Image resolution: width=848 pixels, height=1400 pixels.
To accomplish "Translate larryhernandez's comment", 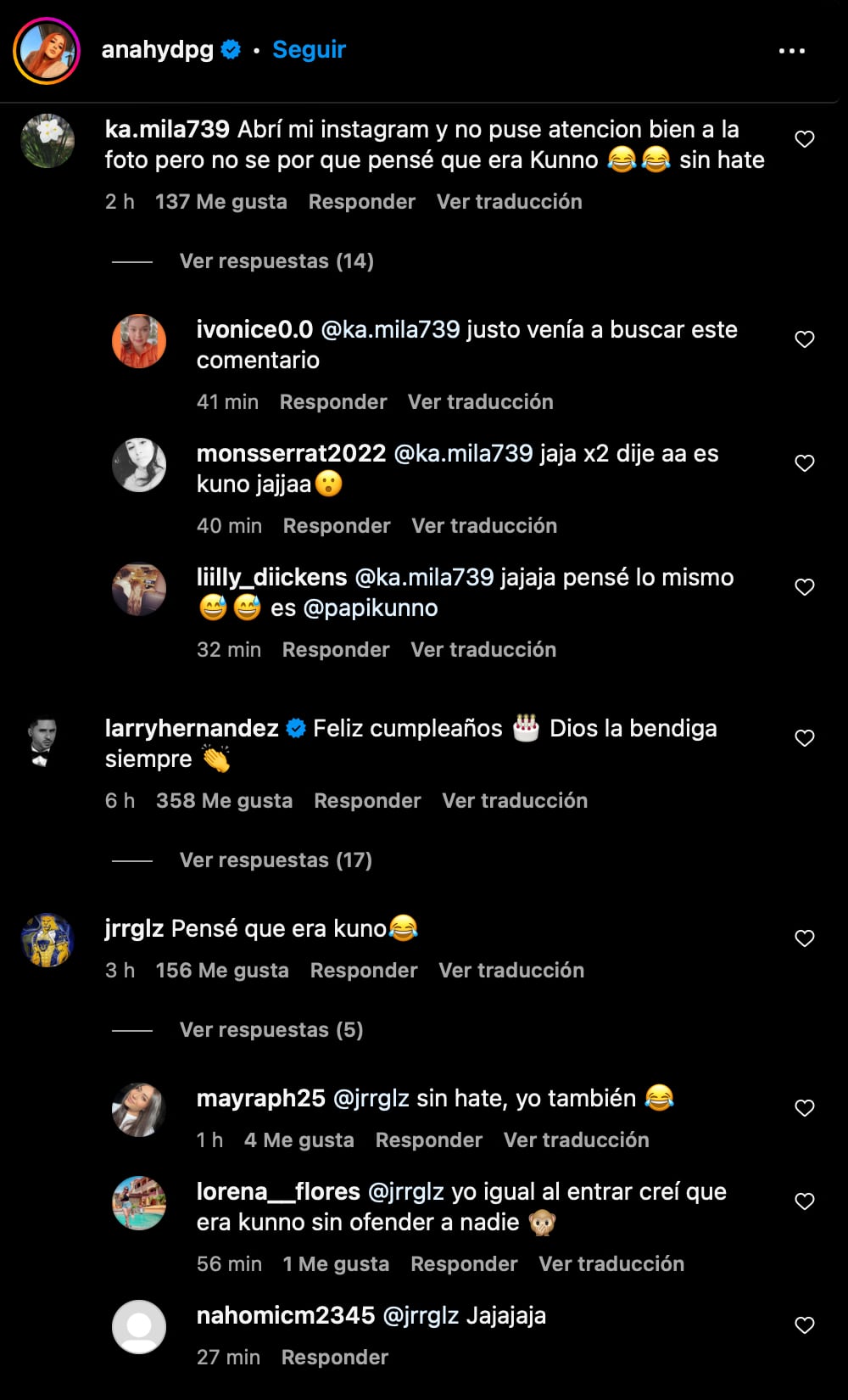I will (x=515, y=801).
